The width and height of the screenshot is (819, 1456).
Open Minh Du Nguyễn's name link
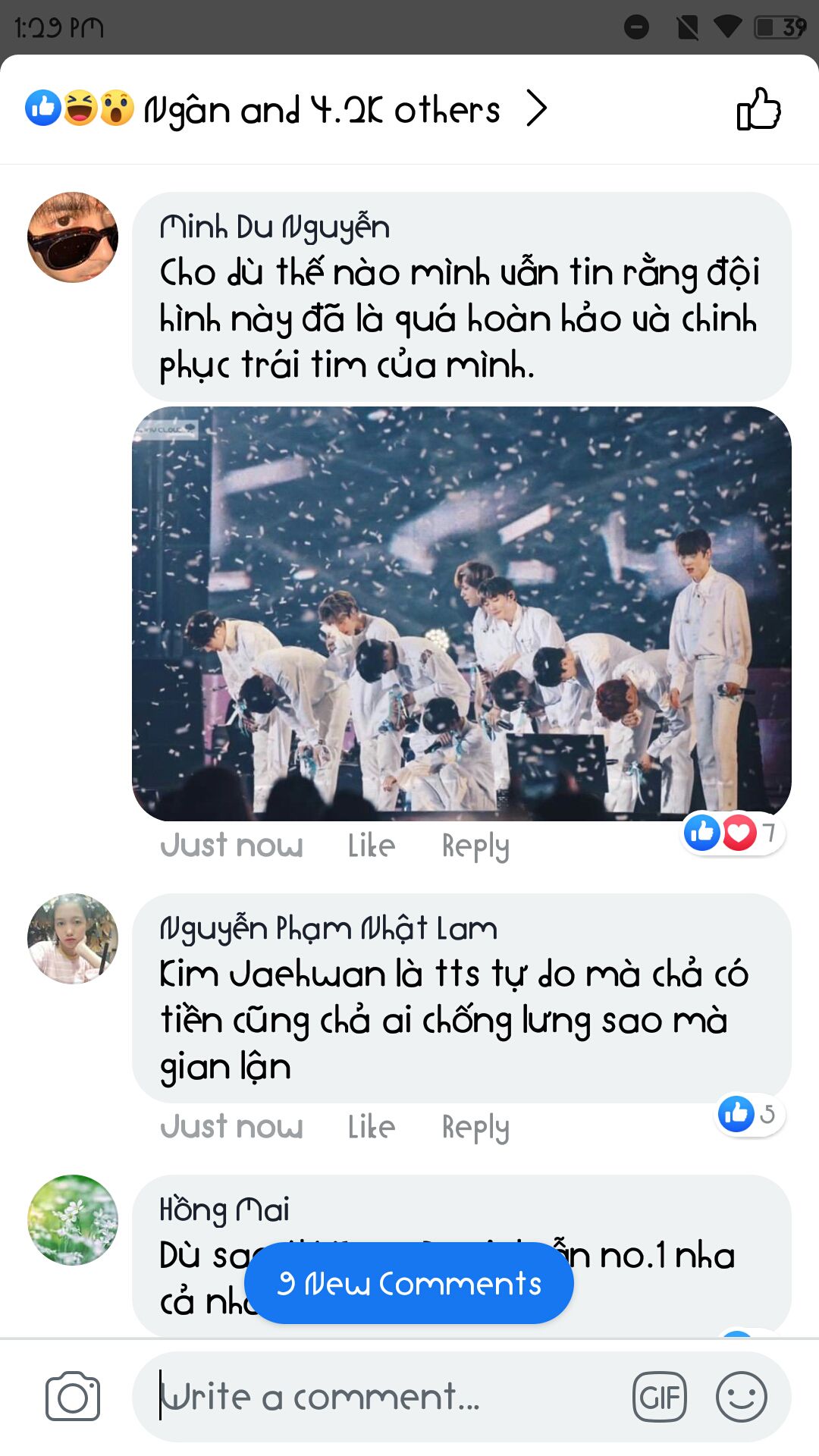pyautogui.click(x=275, y=227)
